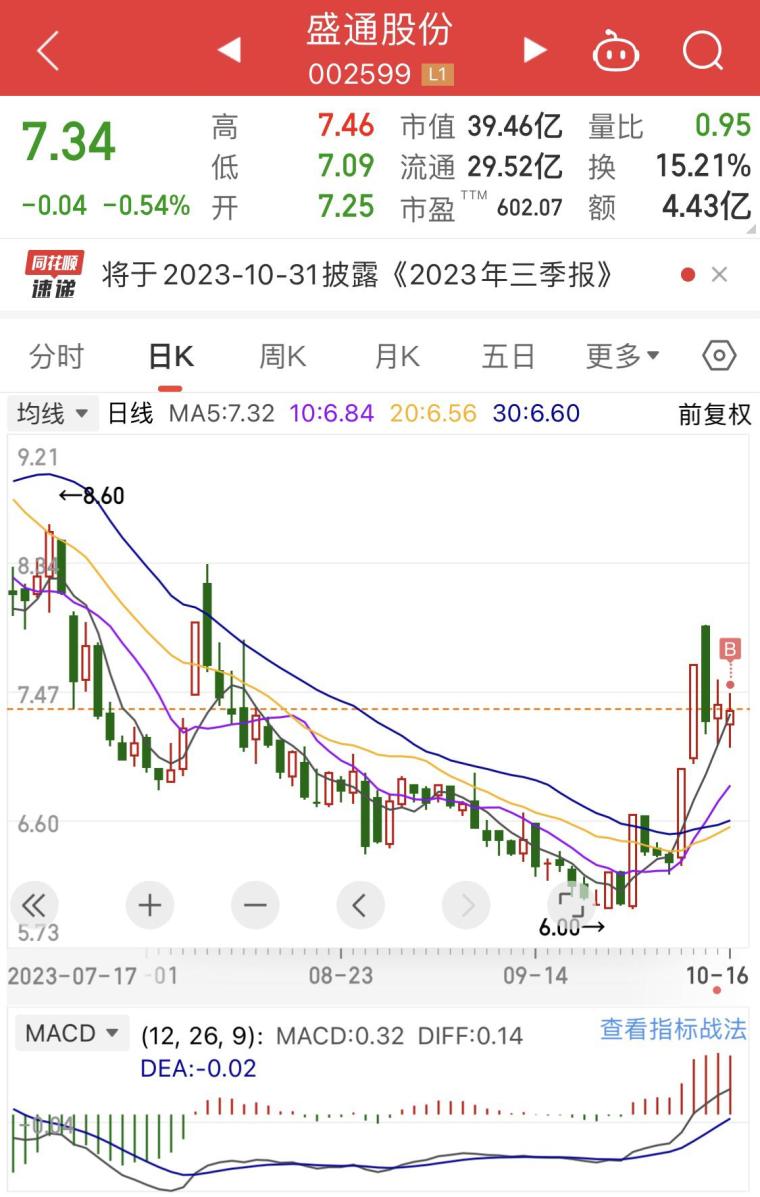Select the 日K chart tab
This screenshot has width=760, height=1197.
pyautogui.click(x=170, y=357)
